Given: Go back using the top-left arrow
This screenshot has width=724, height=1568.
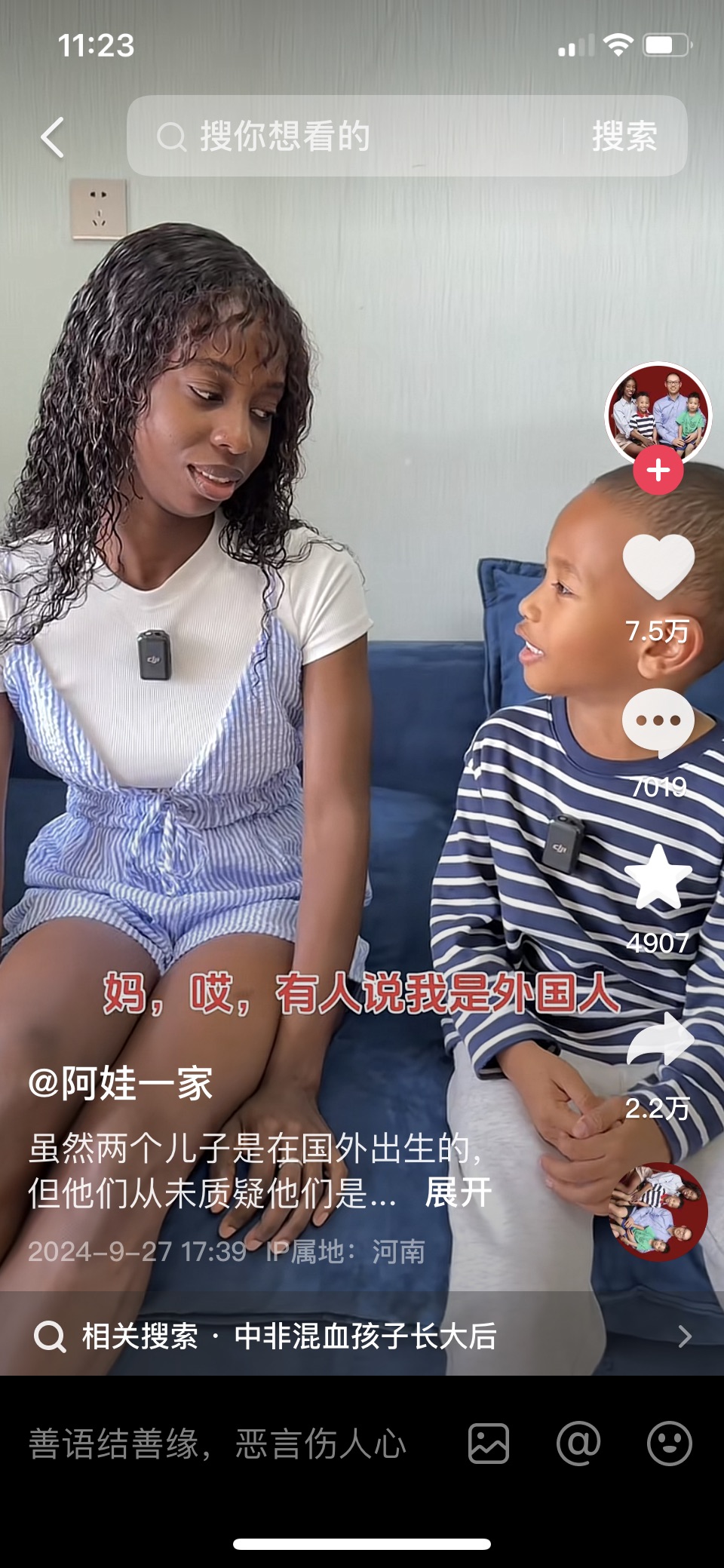Looking at the screenshot, I should click(53, 138).
